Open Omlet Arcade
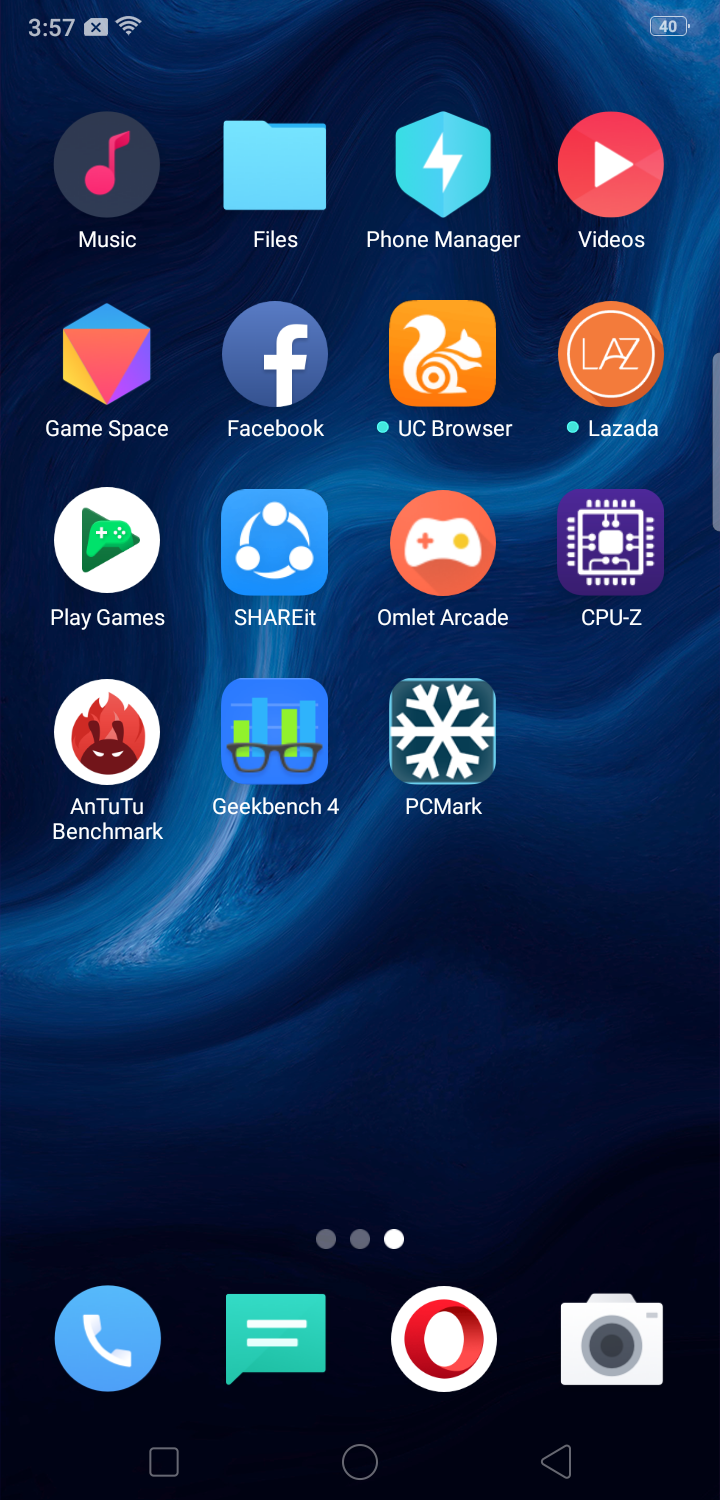 pos(443,542)
